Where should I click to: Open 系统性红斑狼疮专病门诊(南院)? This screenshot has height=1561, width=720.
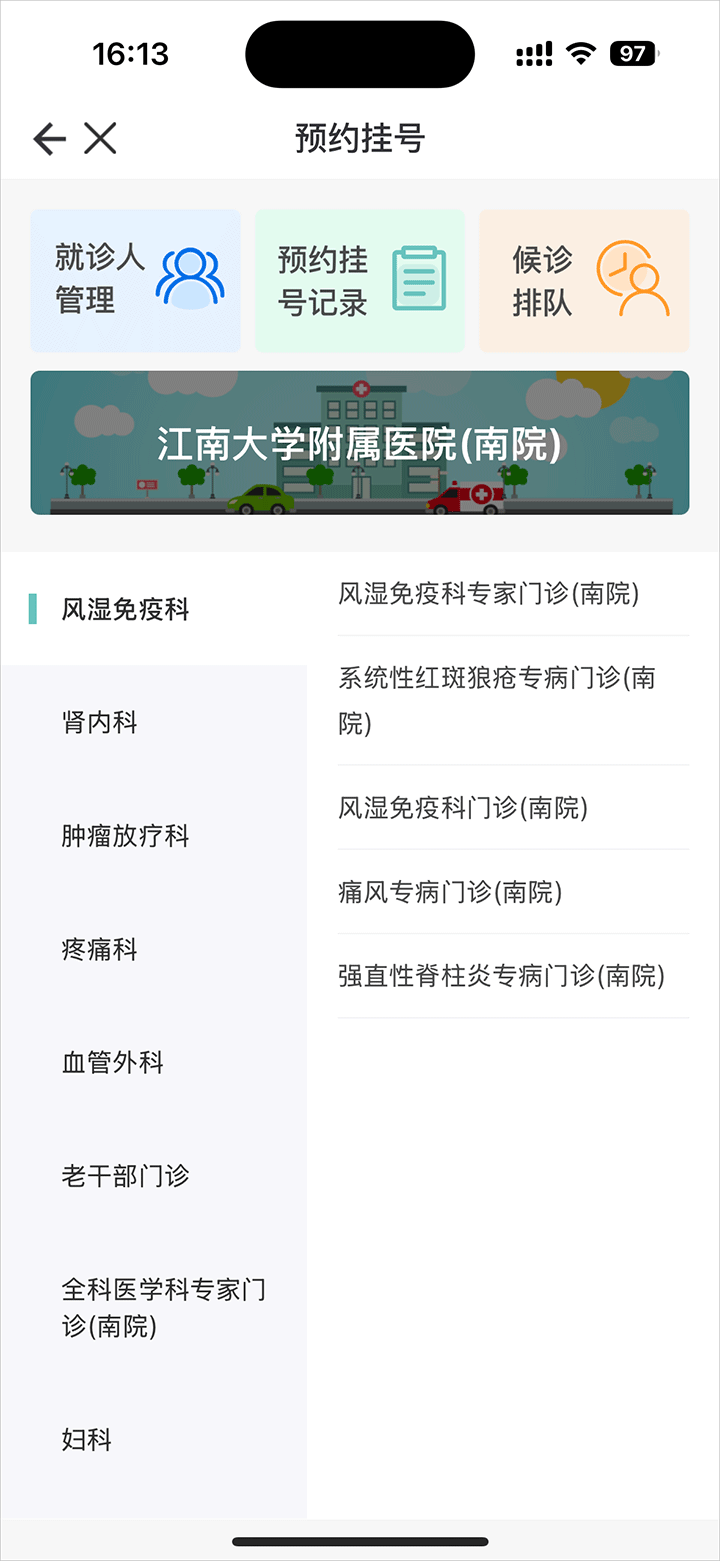coord(497,700)
